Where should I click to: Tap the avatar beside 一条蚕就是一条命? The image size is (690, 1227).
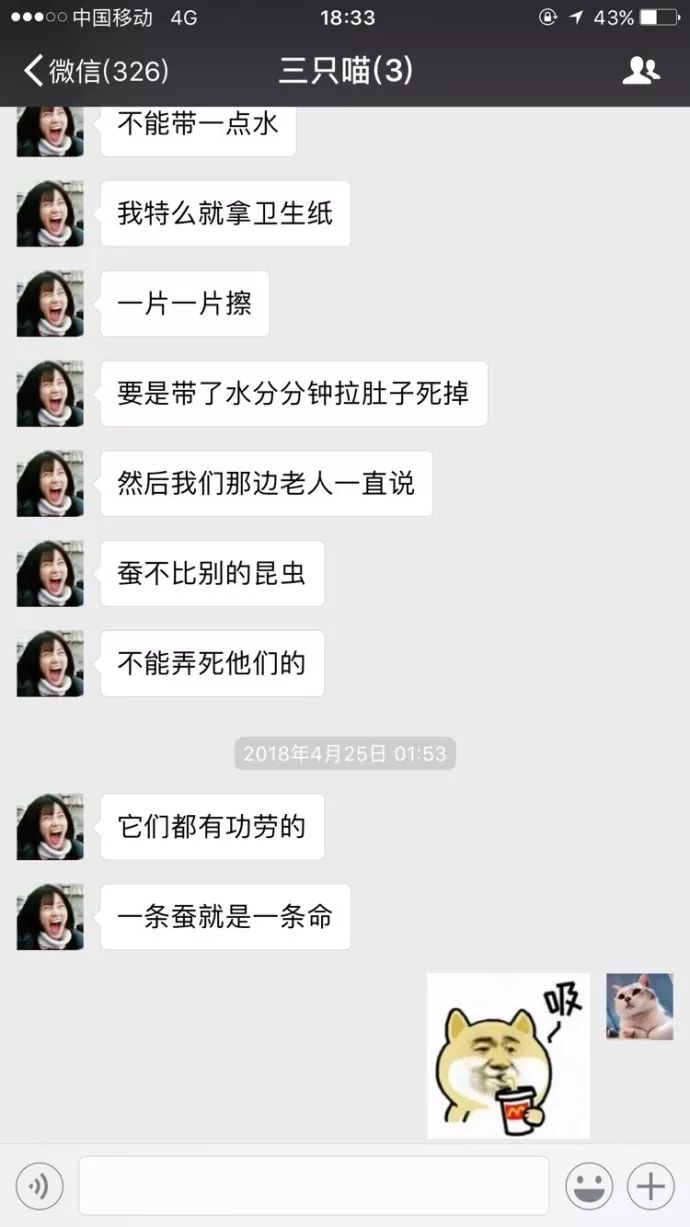[50, 916]
